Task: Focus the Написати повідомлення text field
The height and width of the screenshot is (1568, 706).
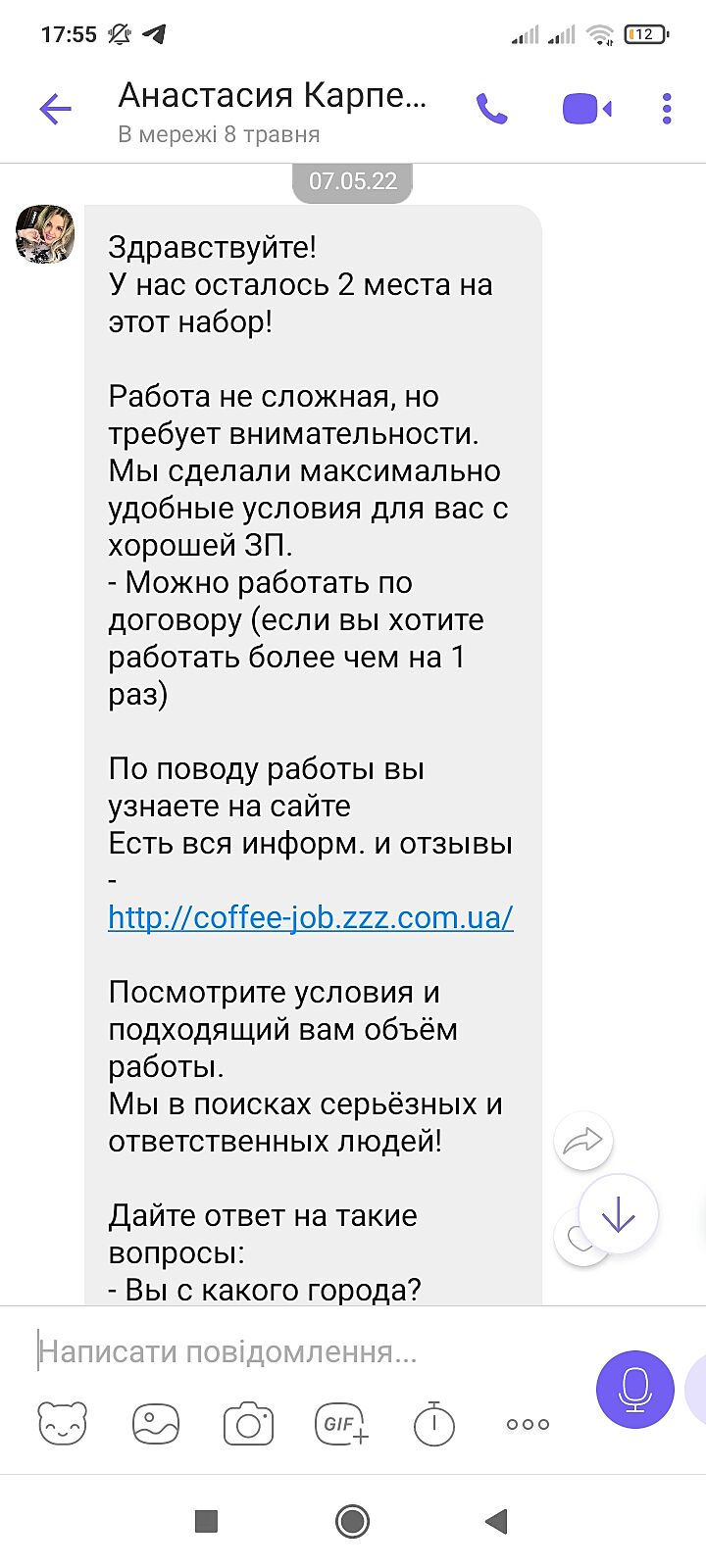Action: (294, 1352)
